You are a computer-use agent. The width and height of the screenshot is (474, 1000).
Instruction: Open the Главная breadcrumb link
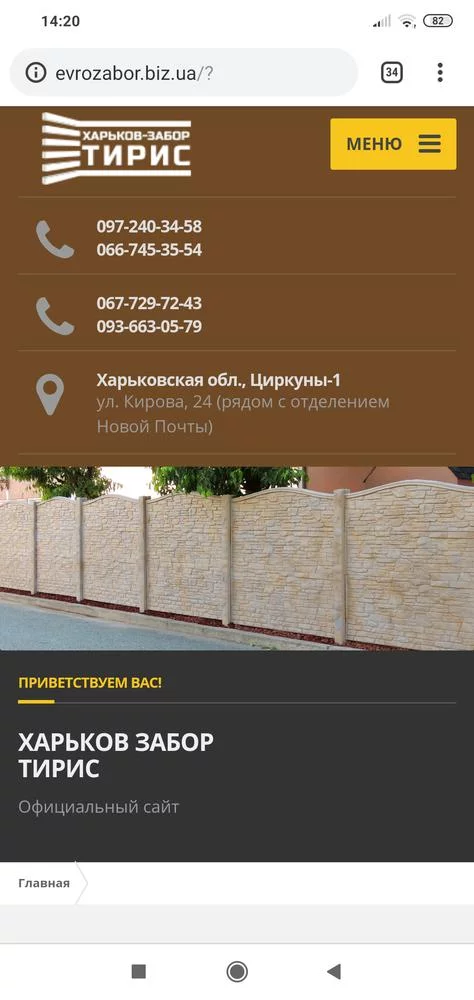click(44, 883)
